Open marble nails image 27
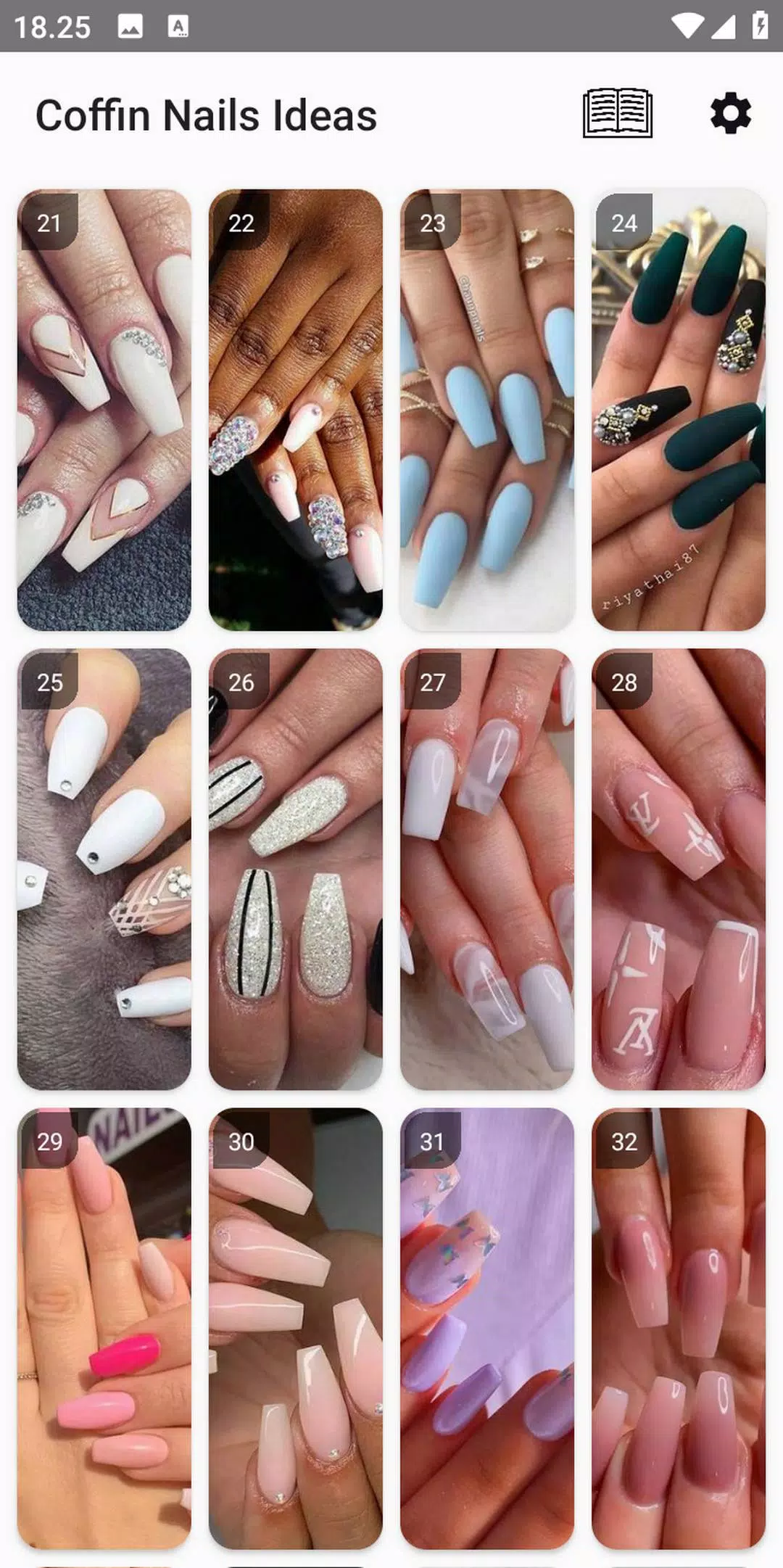This screenshot has width=783, height=1568. 487,869
